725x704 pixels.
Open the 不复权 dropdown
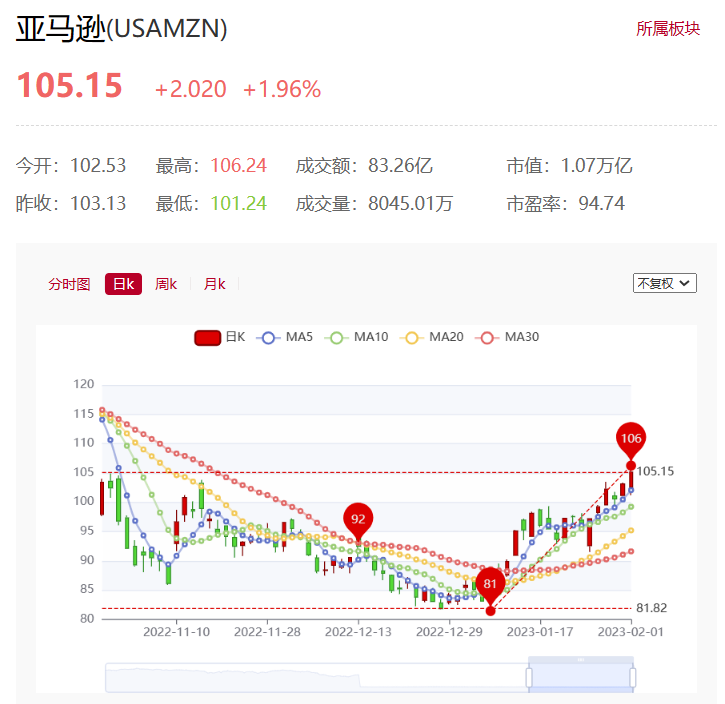click(665, 283)
